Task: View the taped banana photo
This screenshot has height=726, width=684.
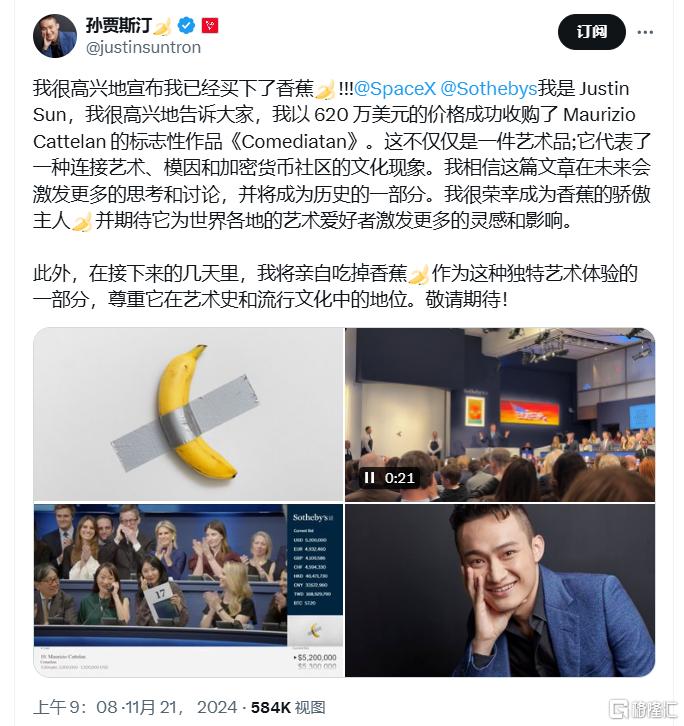Action: click(188, 414)
